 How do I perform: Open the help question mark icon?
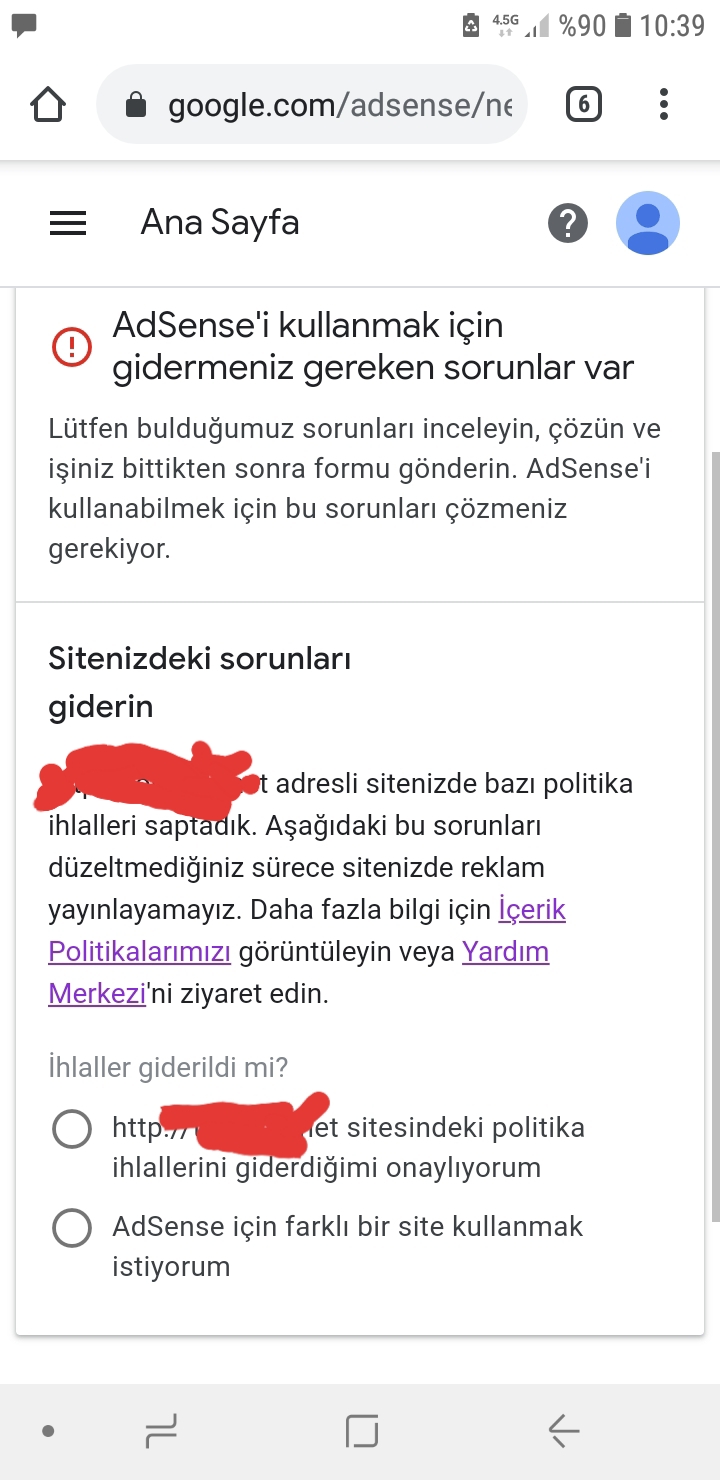(x=568, y=223)
